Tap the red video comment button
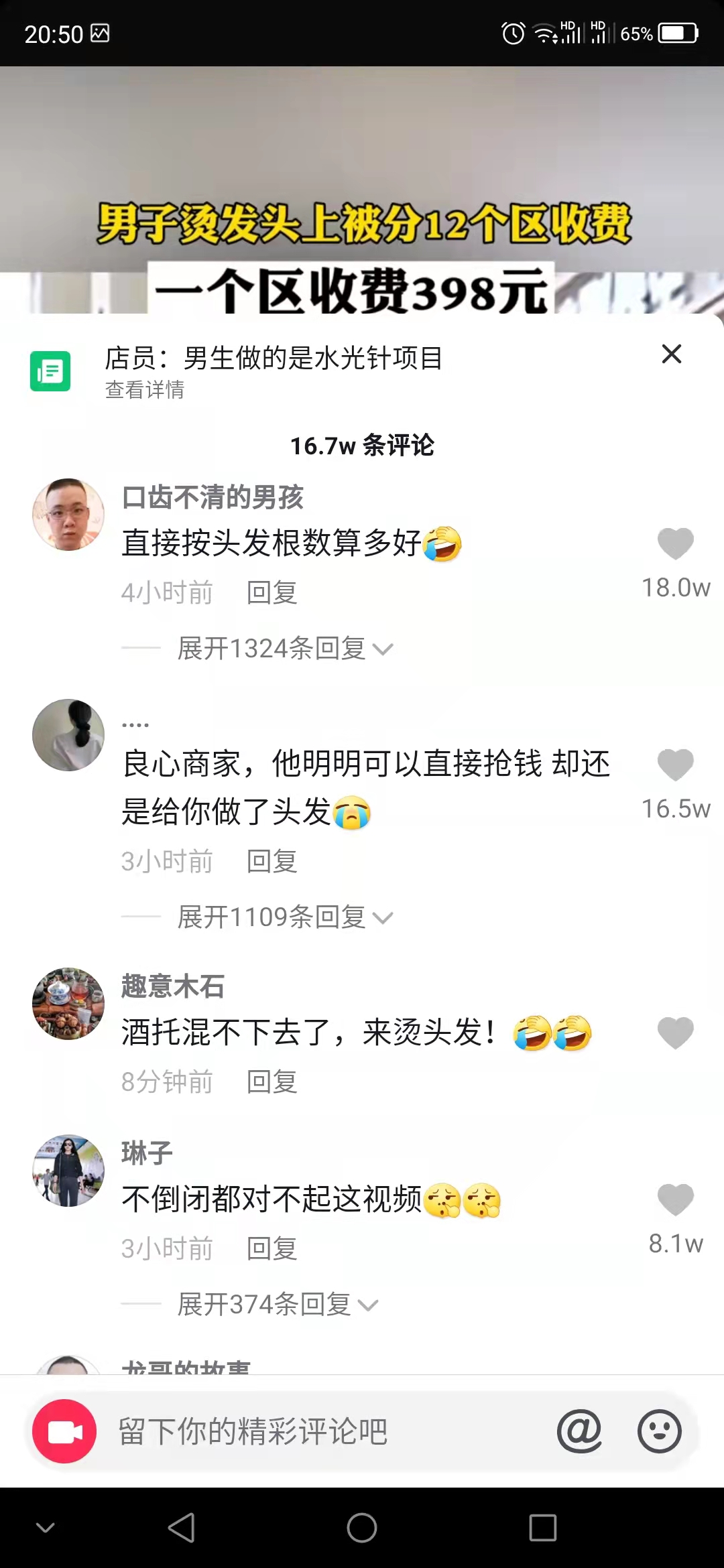Viewport: 724px width, 1568px height. tap(64, 1431)
